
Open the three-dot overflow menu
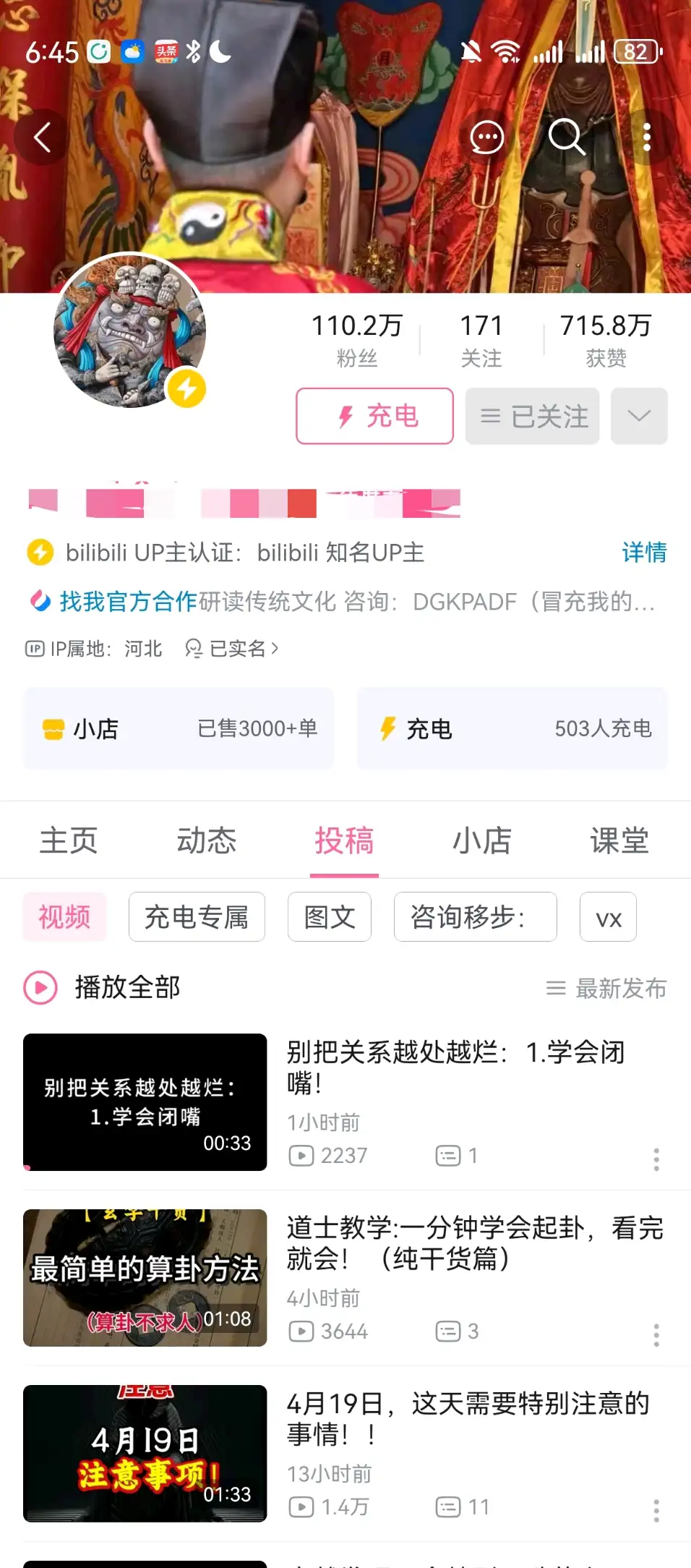[646, 137]
